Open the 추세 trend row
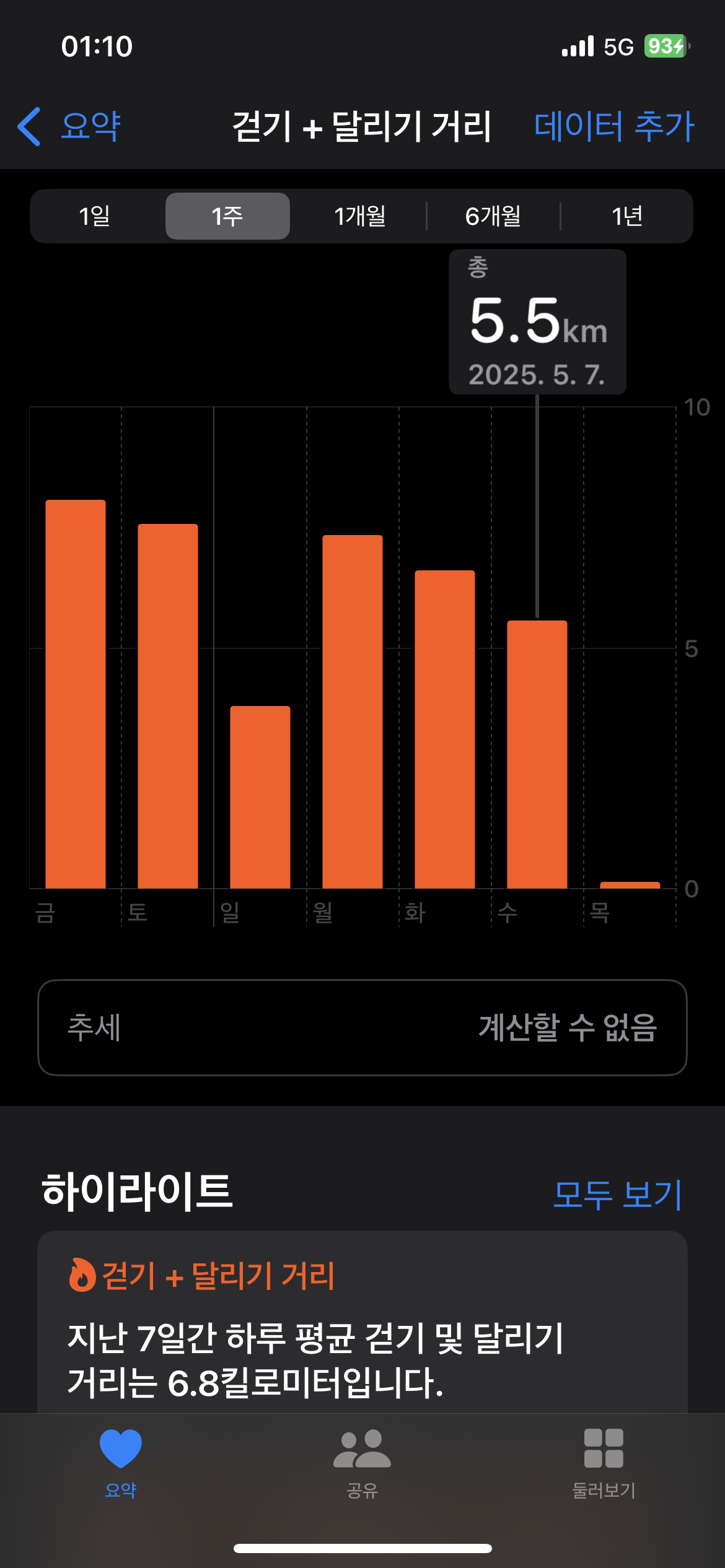This screenshot has height=1568, width=725. [362, 1027]
